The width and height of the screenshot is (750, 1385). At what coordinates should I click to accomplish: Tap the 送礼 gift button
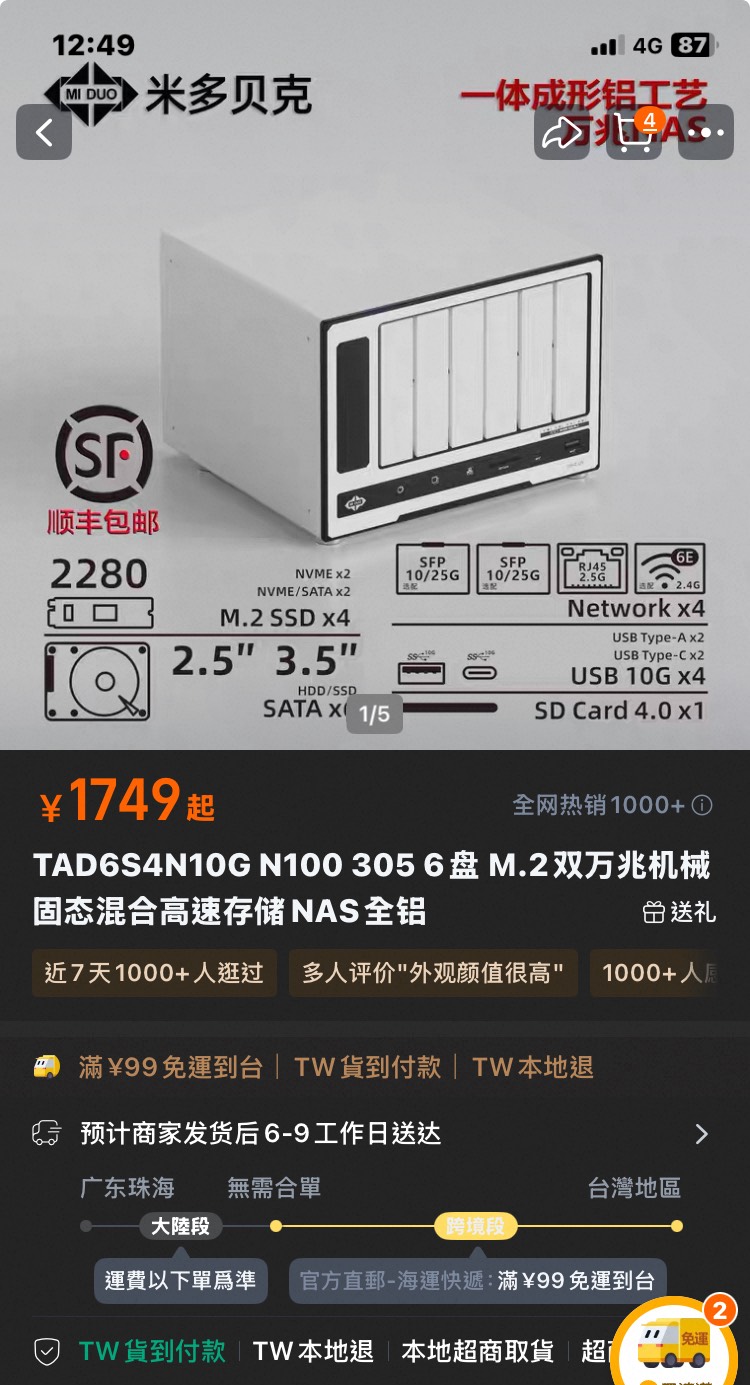tap(680, 912)
